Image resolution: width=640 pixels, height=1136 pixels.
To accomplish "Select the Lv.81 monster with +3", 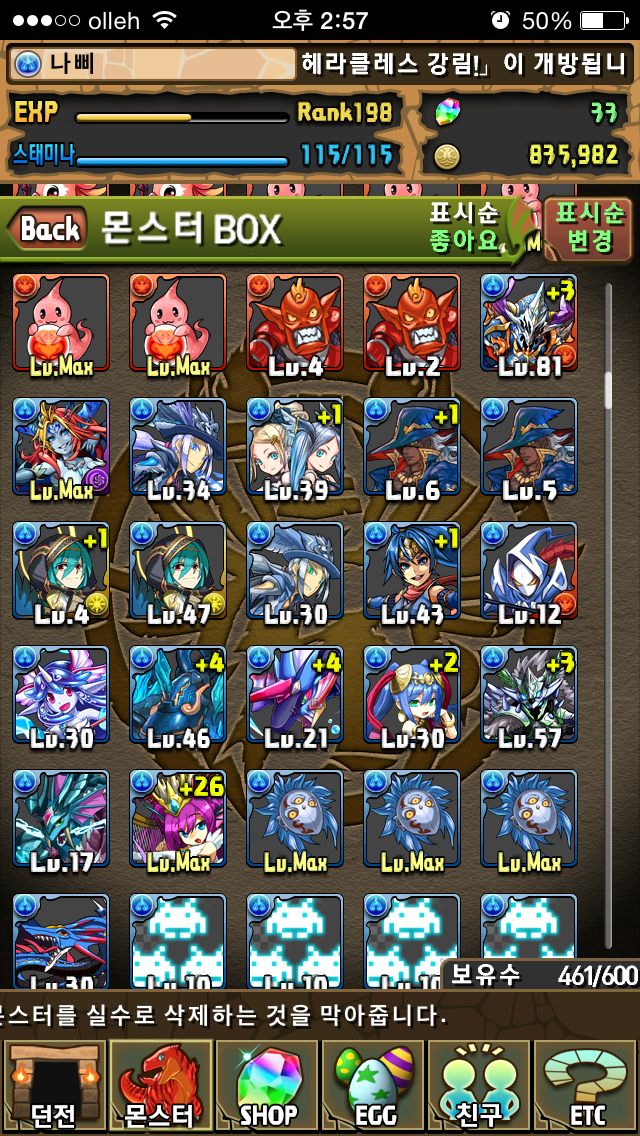I will tap(529, 323).
